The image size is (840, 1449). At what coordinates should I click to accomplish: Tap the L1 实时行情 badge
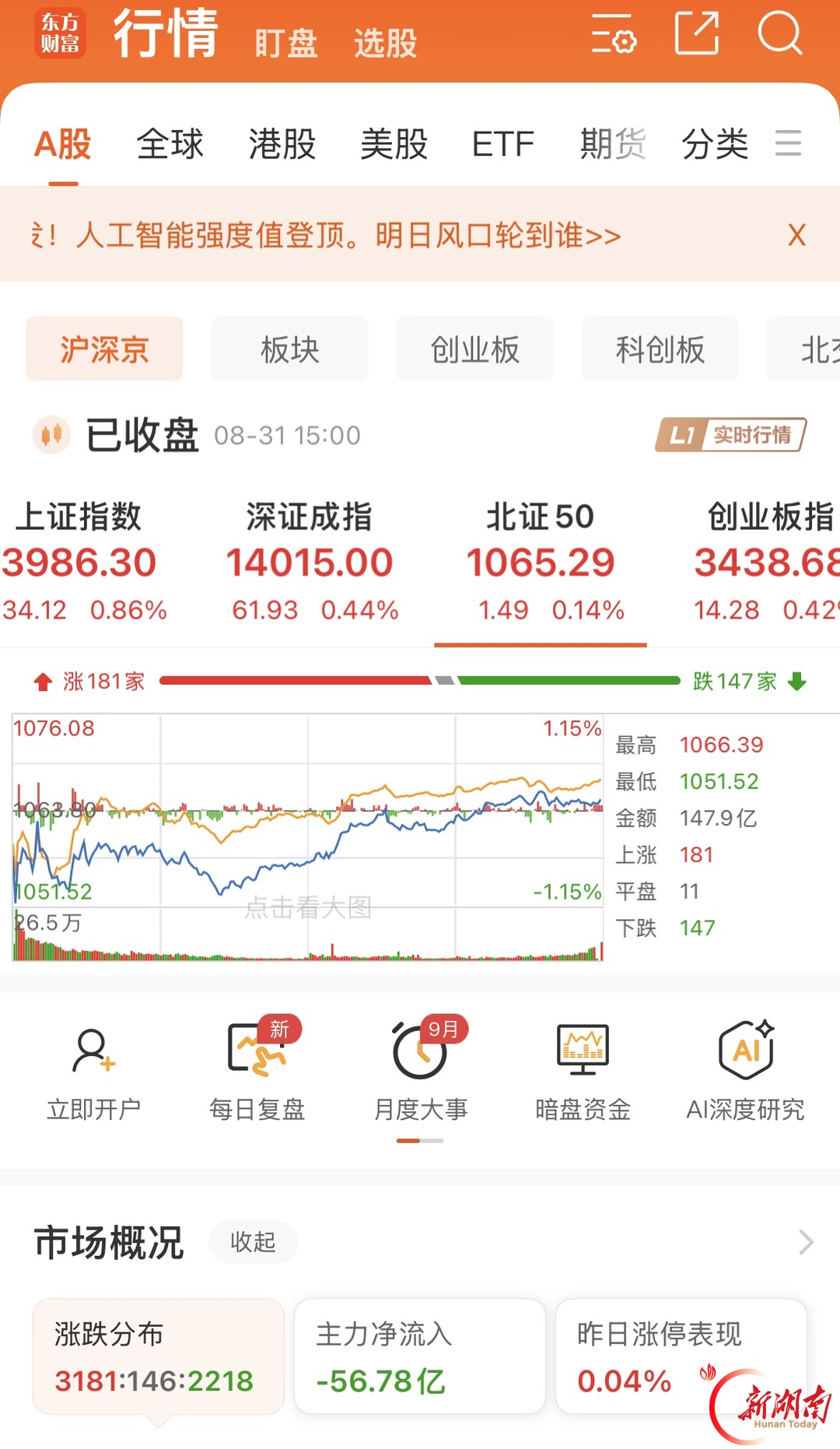[x=730, y=434]
